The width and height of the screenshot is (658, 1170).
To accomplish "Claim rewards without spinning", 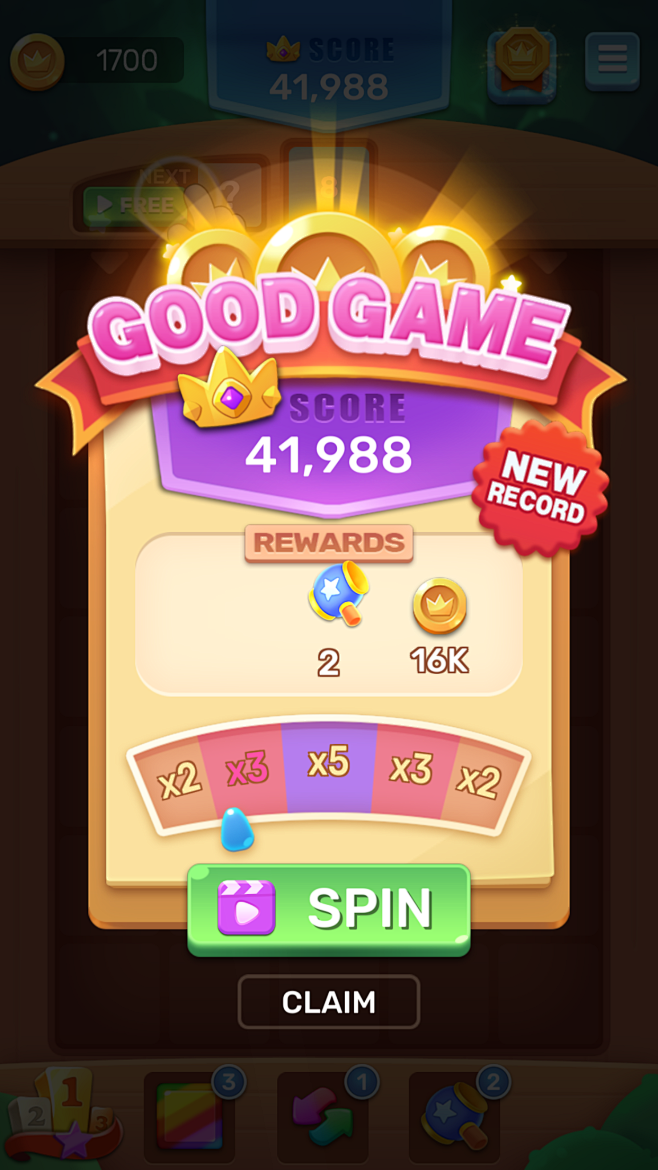I will point(328,1002).
